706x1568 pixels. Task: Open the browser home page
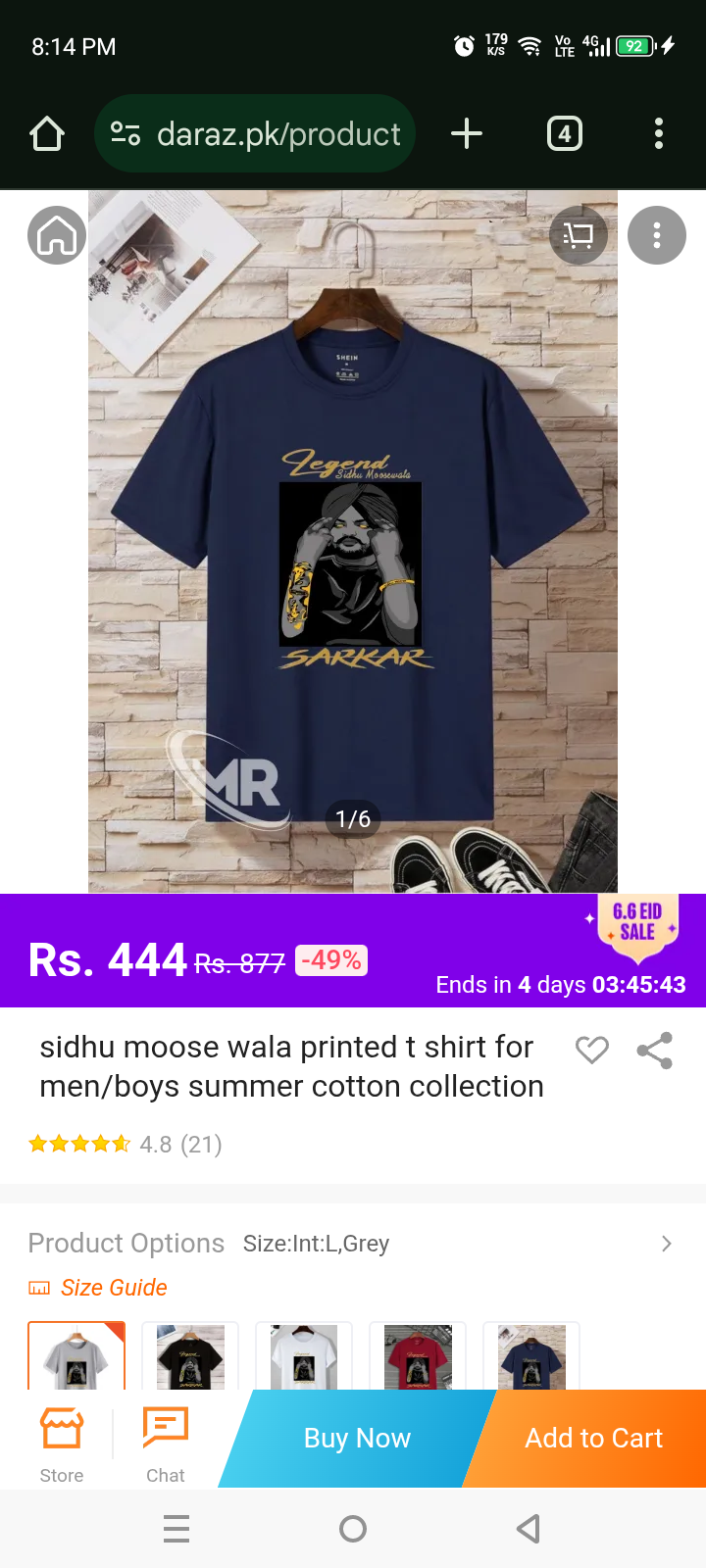click(47, 133)
